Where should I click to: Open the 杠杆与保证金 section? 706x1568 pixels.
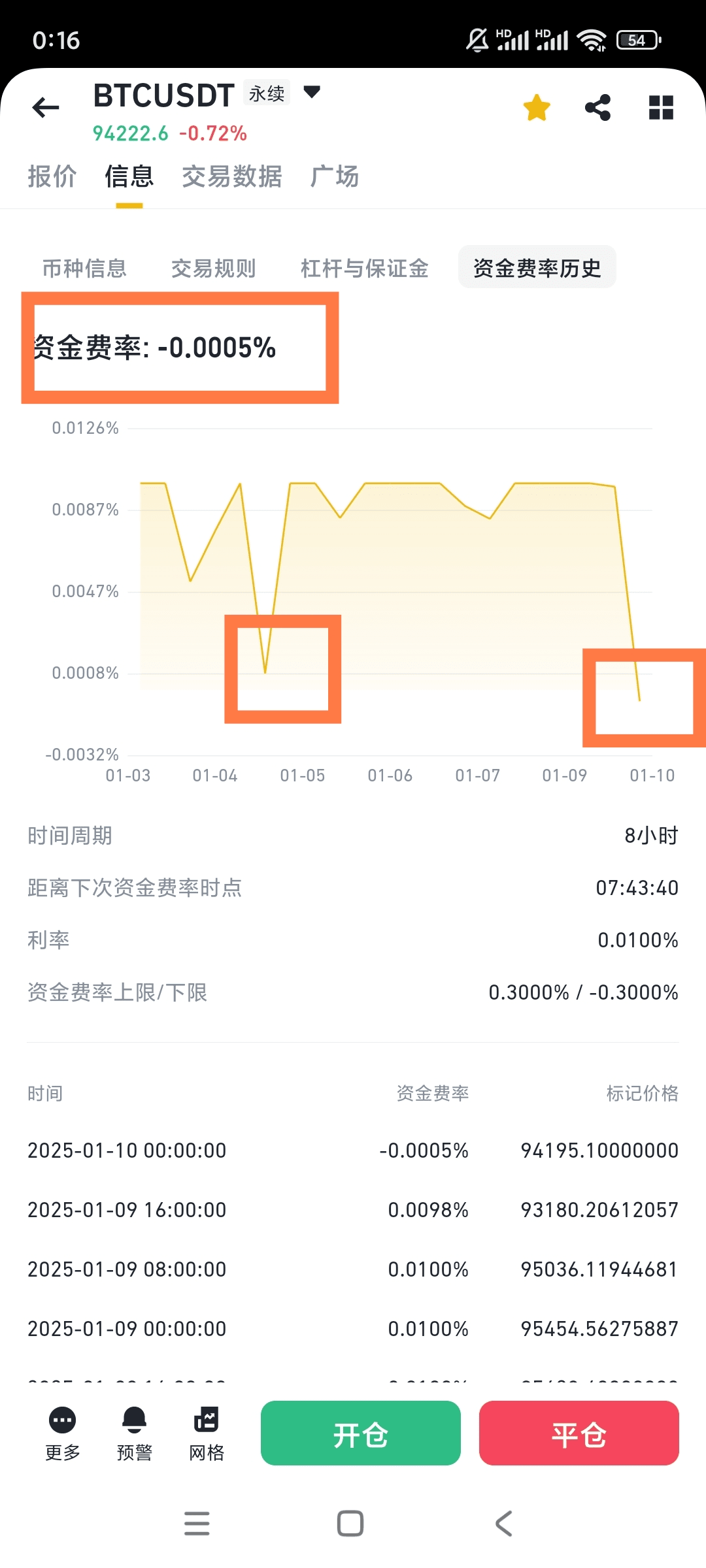coord(364,268)
